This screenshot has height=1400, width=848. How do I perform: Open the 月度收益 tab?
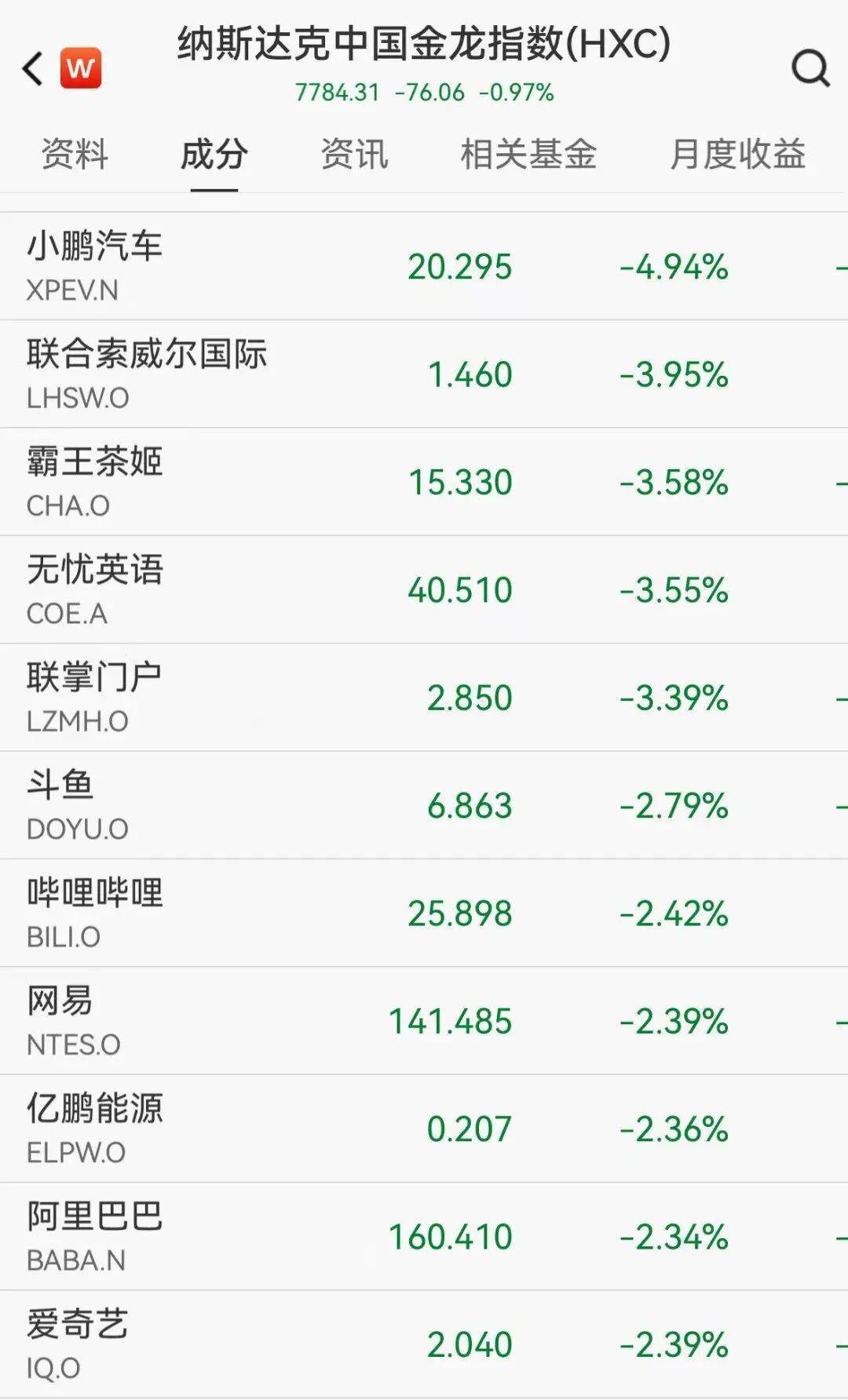(737, 154)
